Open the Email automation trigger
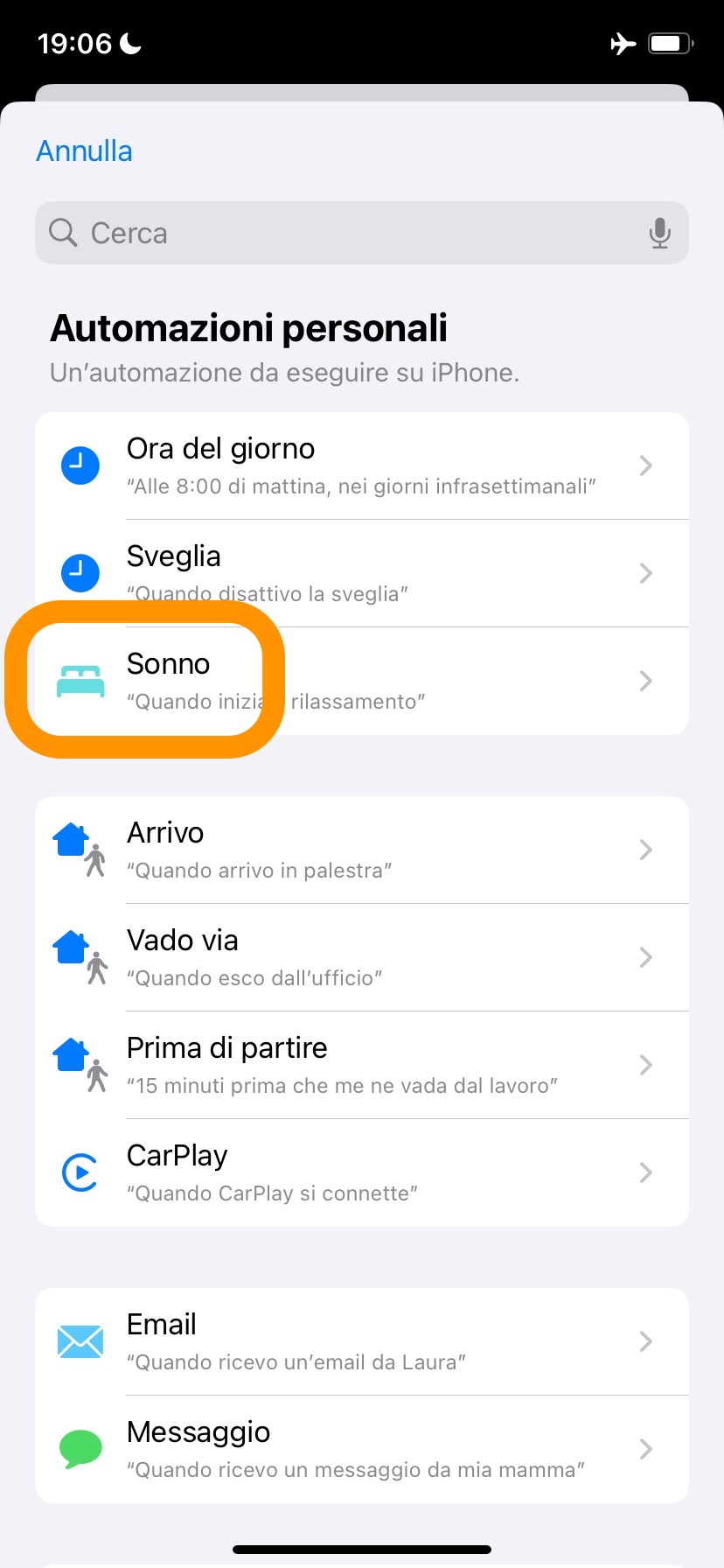Image resolution: width=724 pixels, height=1568 pixels. point(362,1341)
